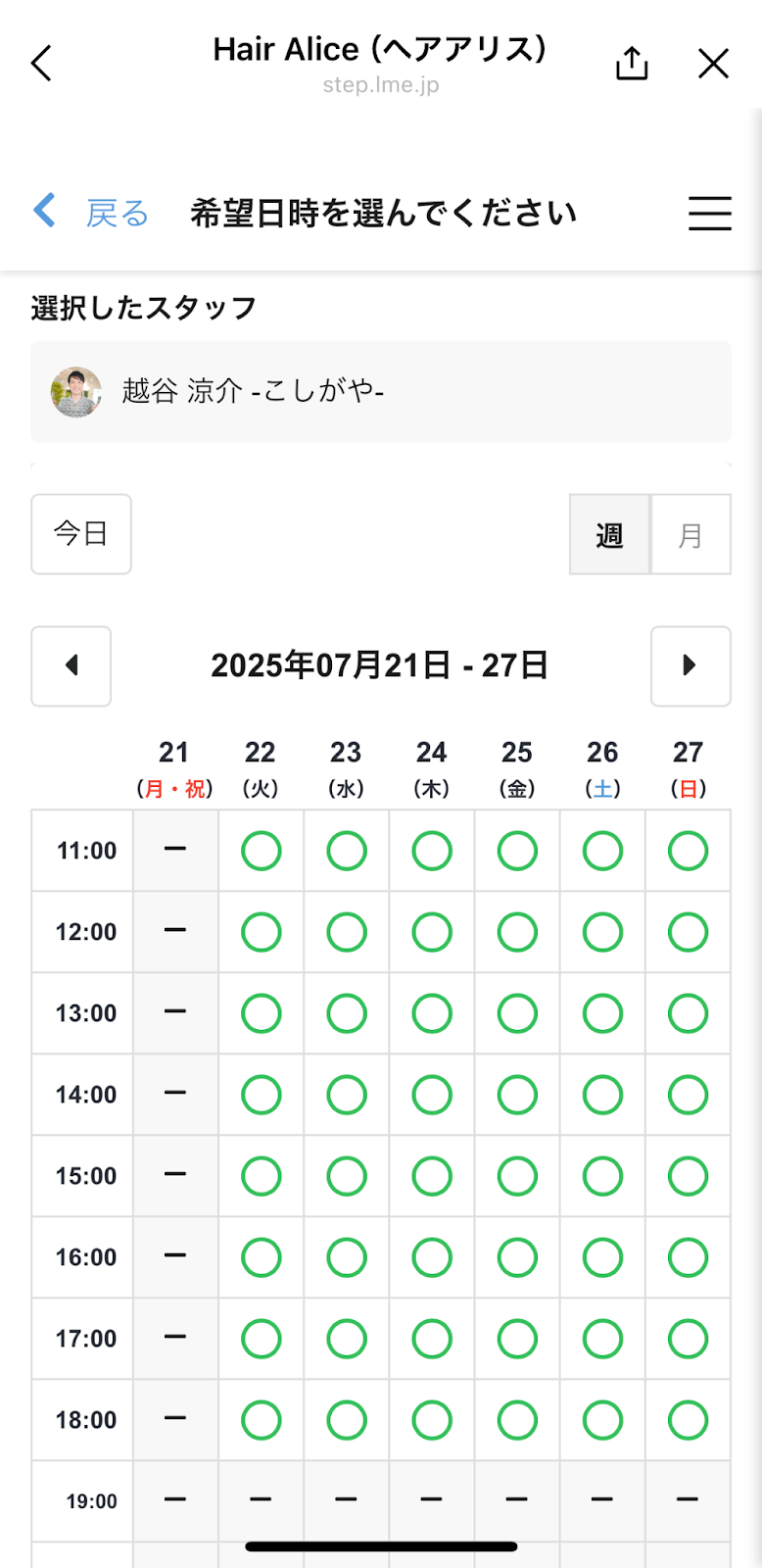
Task: Pick the 18:00 slot on Thursday 24
Action: coord(432,1420)
